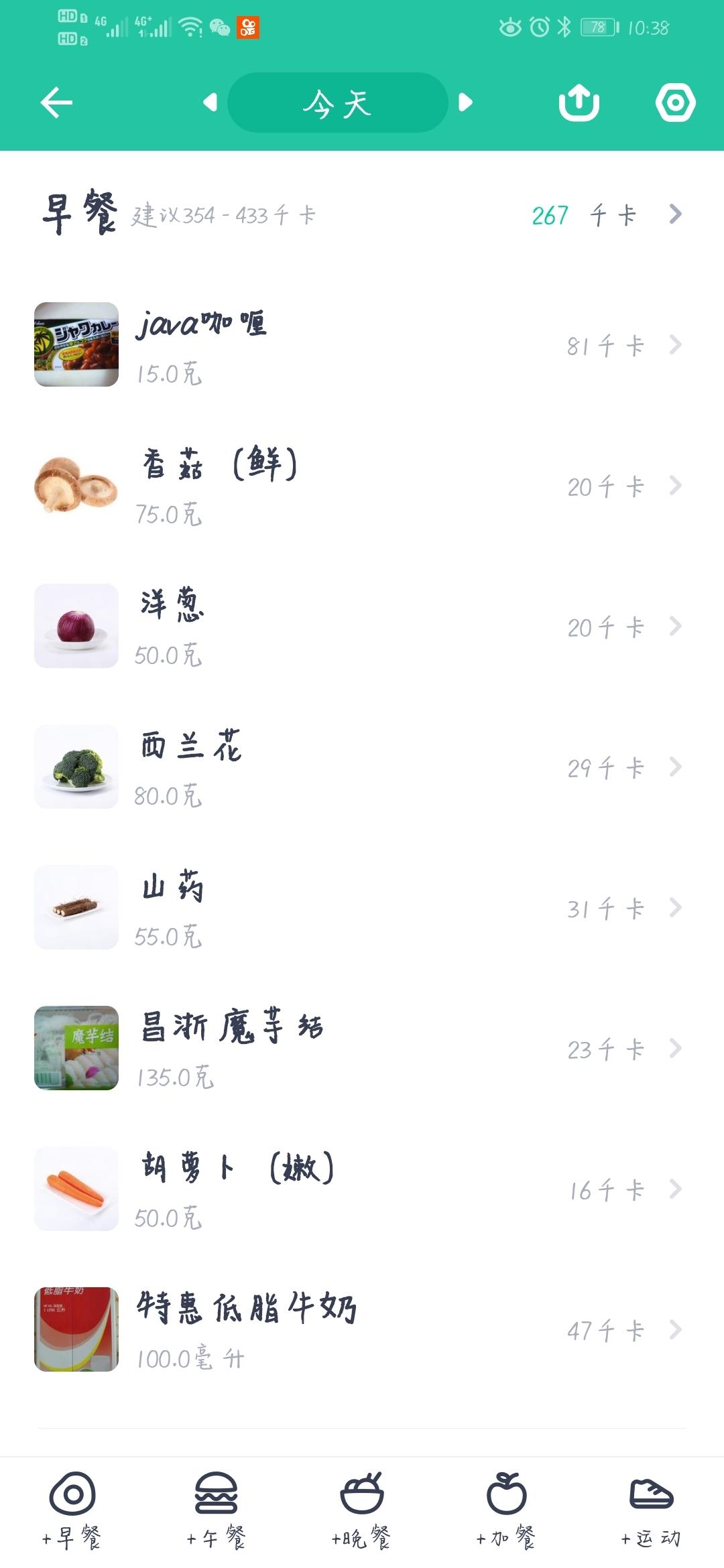The image size is (724, 1568).
Task: Open the java咖喱 food entry
Action: coord(362,345)
